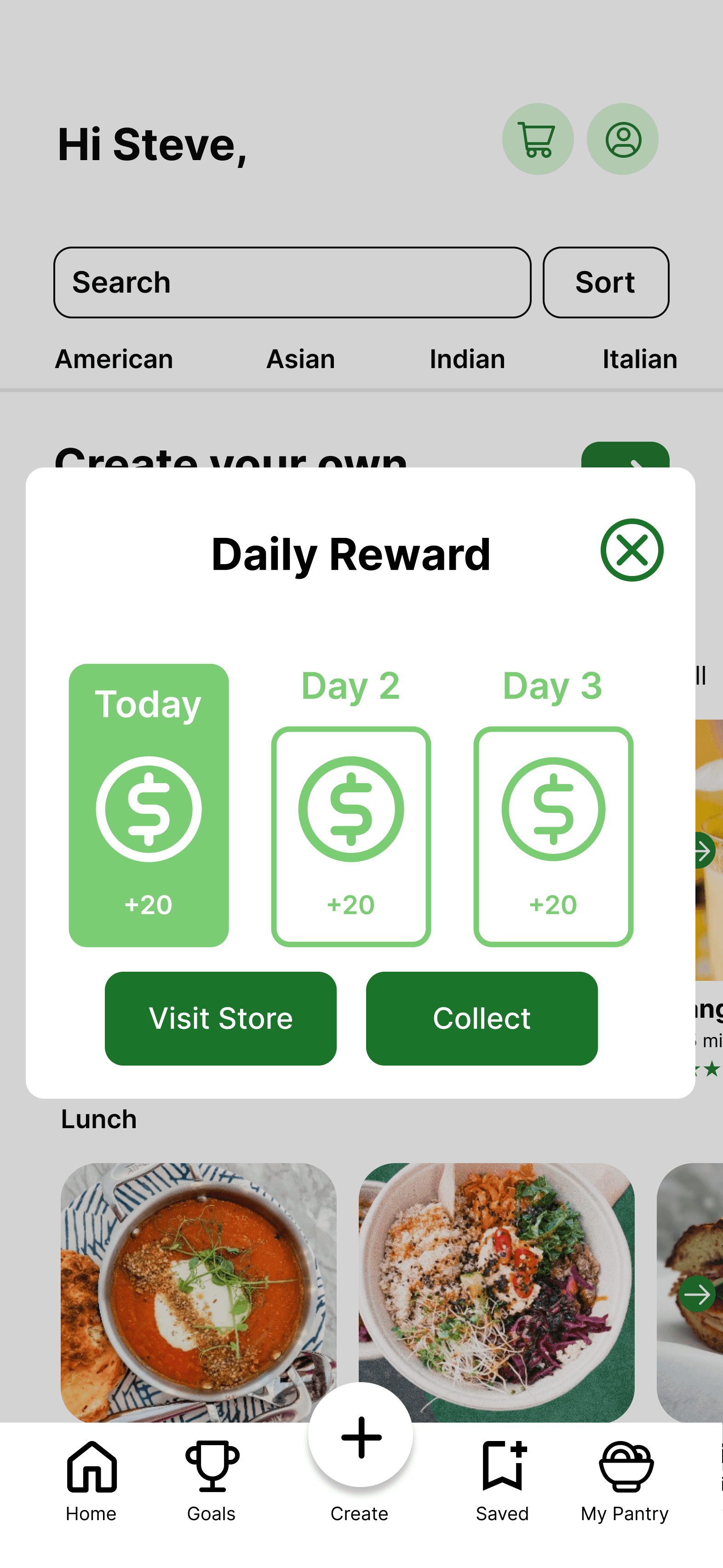Viewport: 723px width, 1568px height.
Task: Open the tomato soup lunch recipe
Action: (x=198, y=1292)
